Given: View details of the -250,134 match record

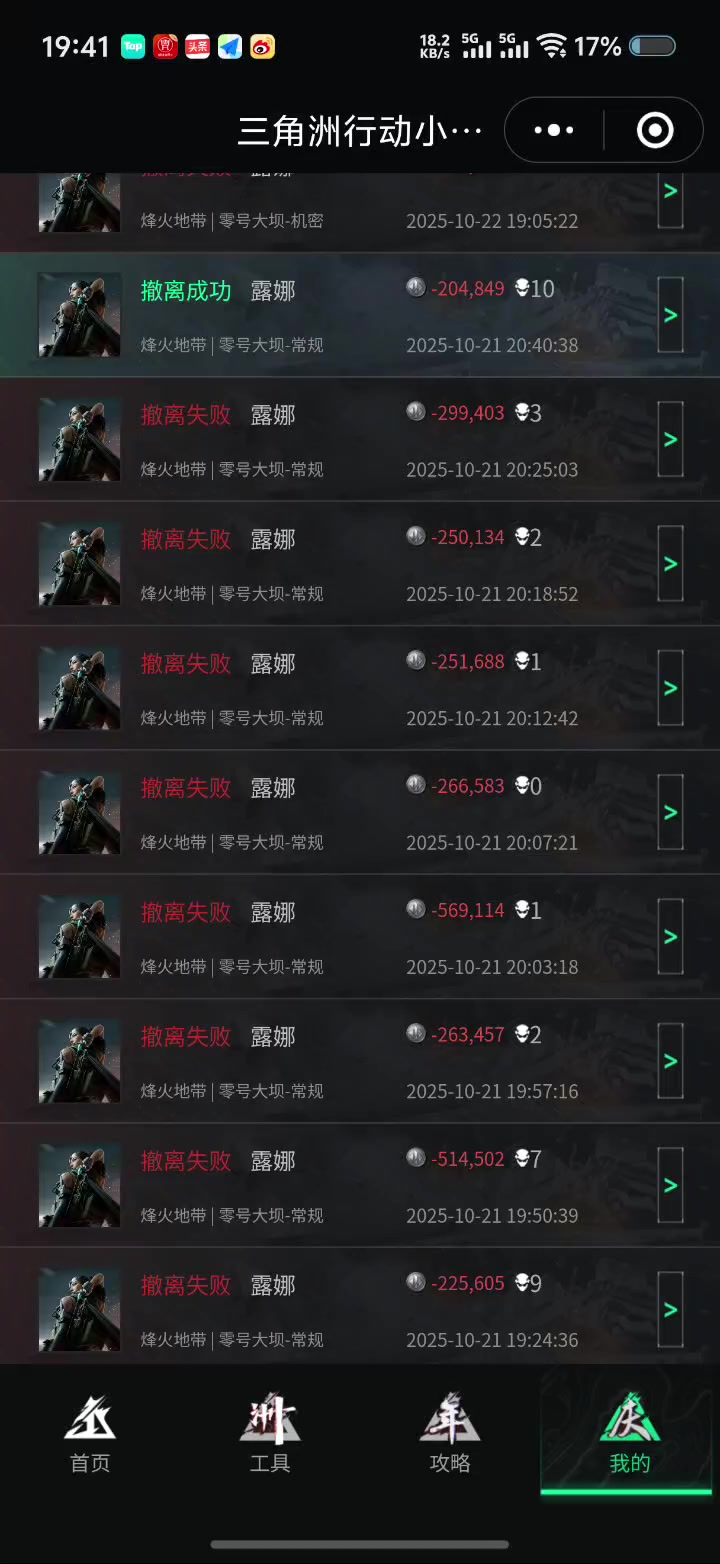Looking at the screenshot, I should (x=670, y=564).
